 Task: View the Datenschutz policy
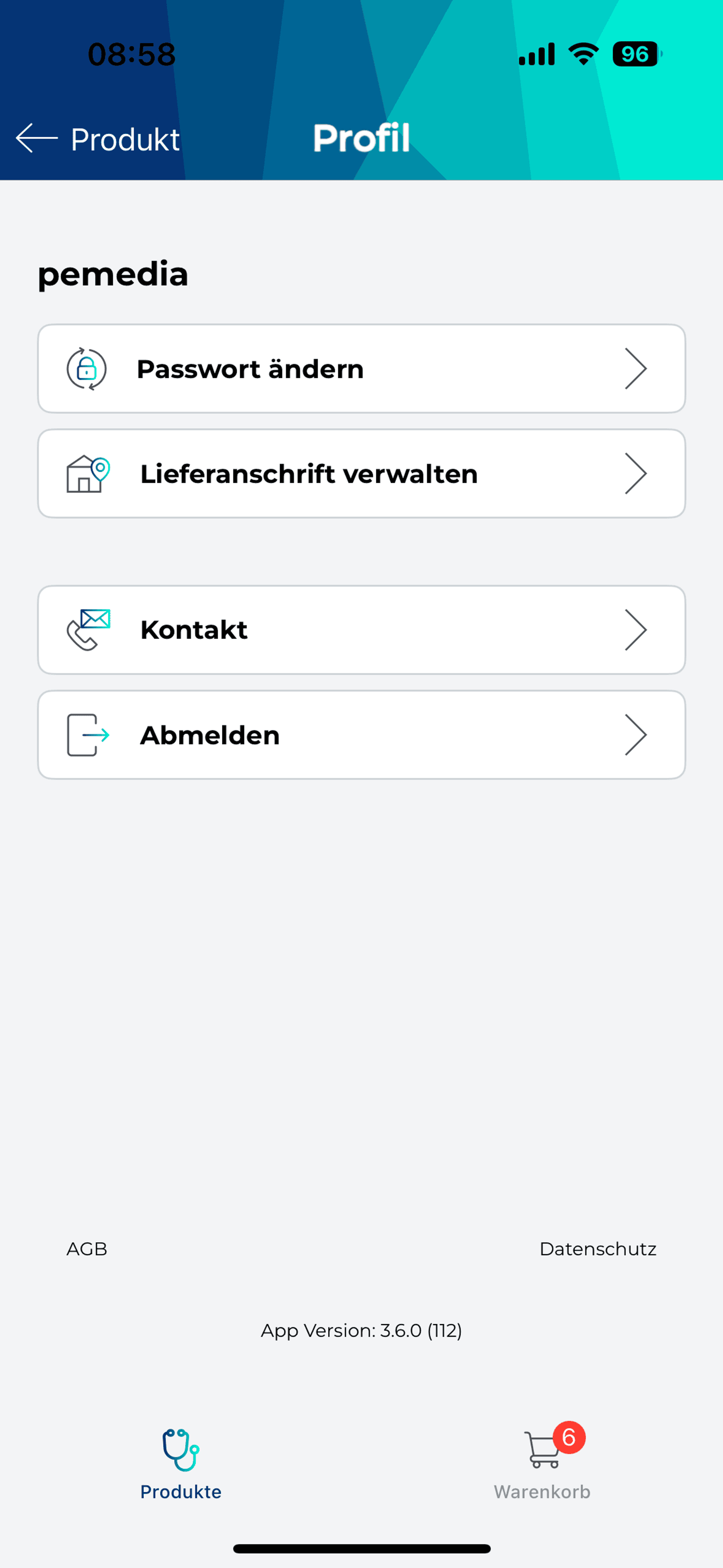tap(598, 1249)
